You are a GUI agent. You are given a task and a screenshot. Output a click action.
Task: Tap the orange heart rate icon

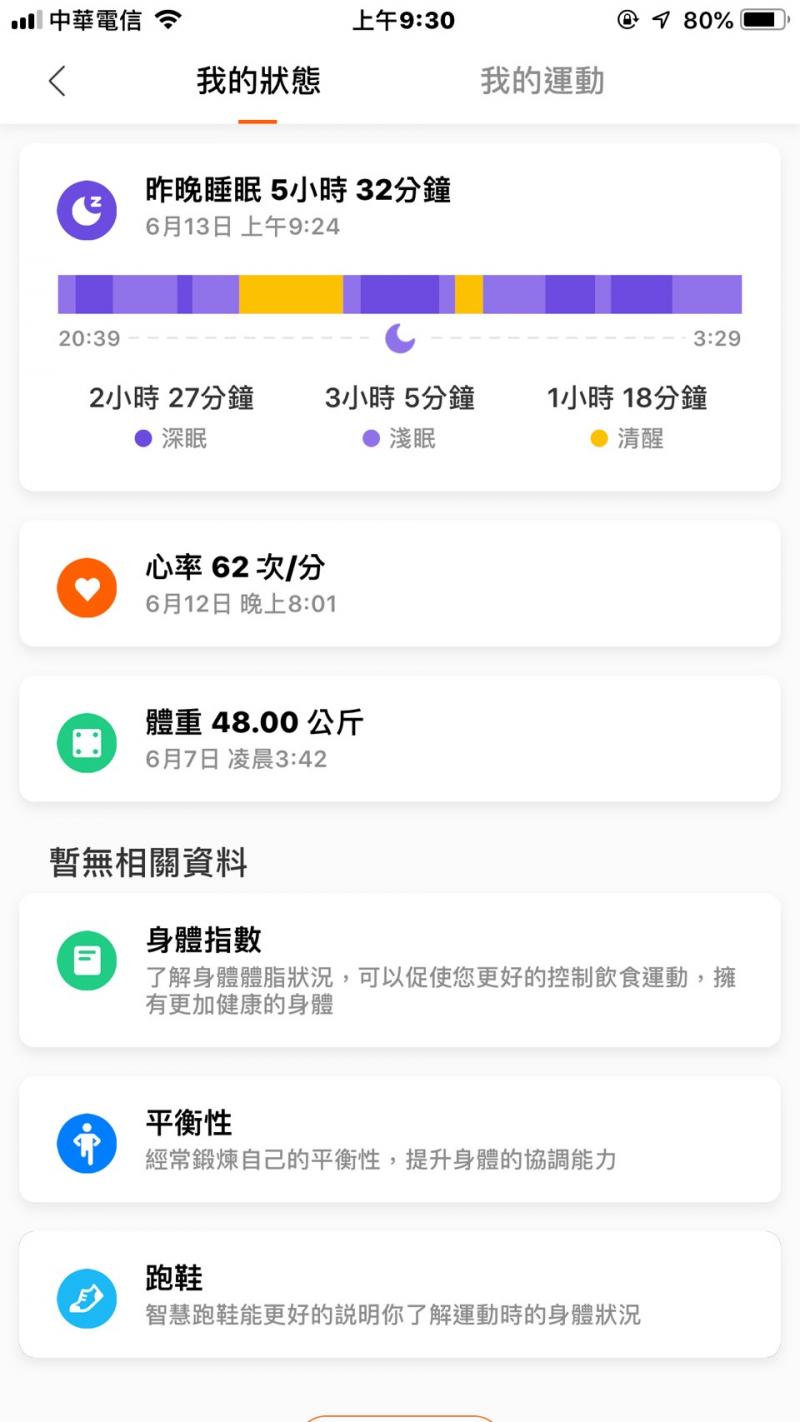86,587
